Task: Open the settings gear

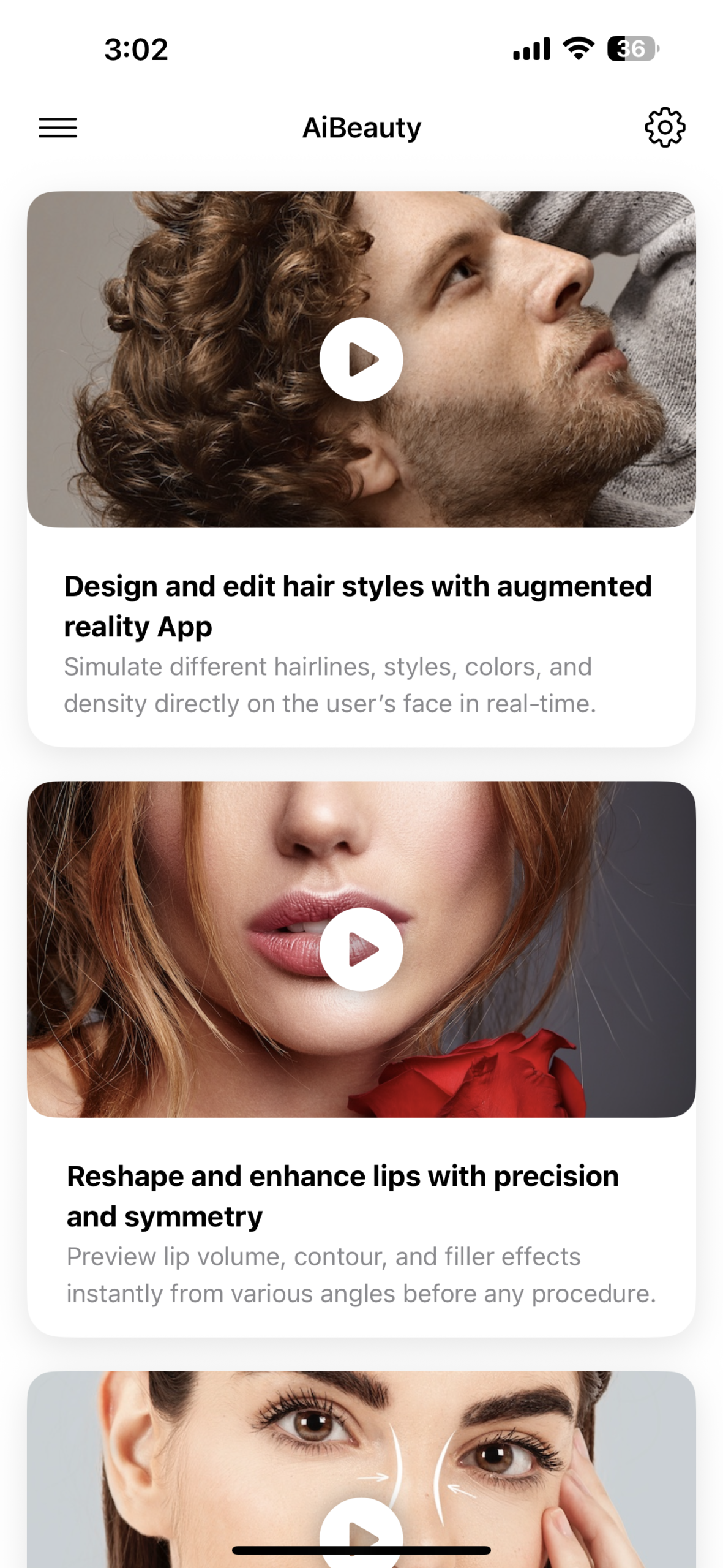Action: pos(665,127)
